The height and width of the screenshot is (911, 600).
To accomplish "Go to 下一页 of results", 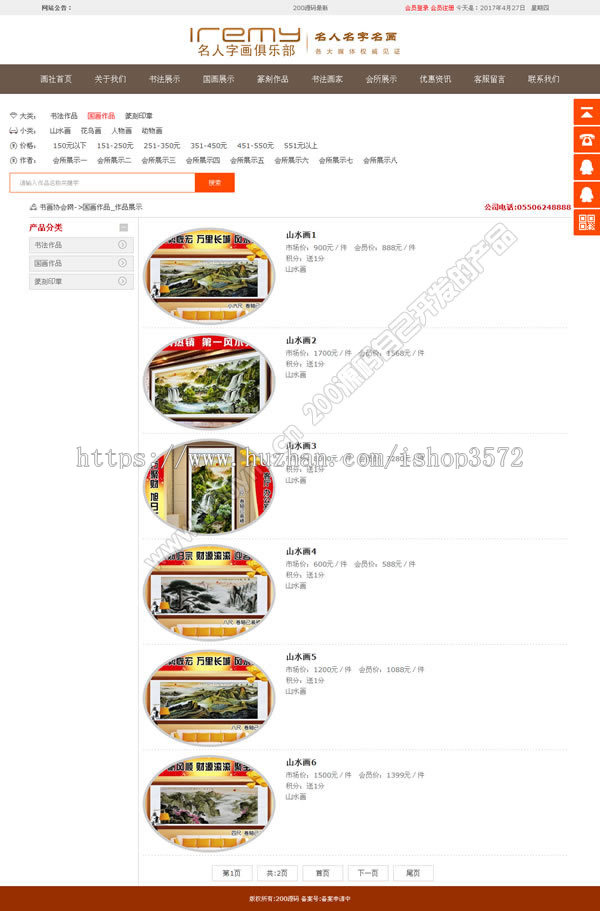I will click(x=368, y=873).
